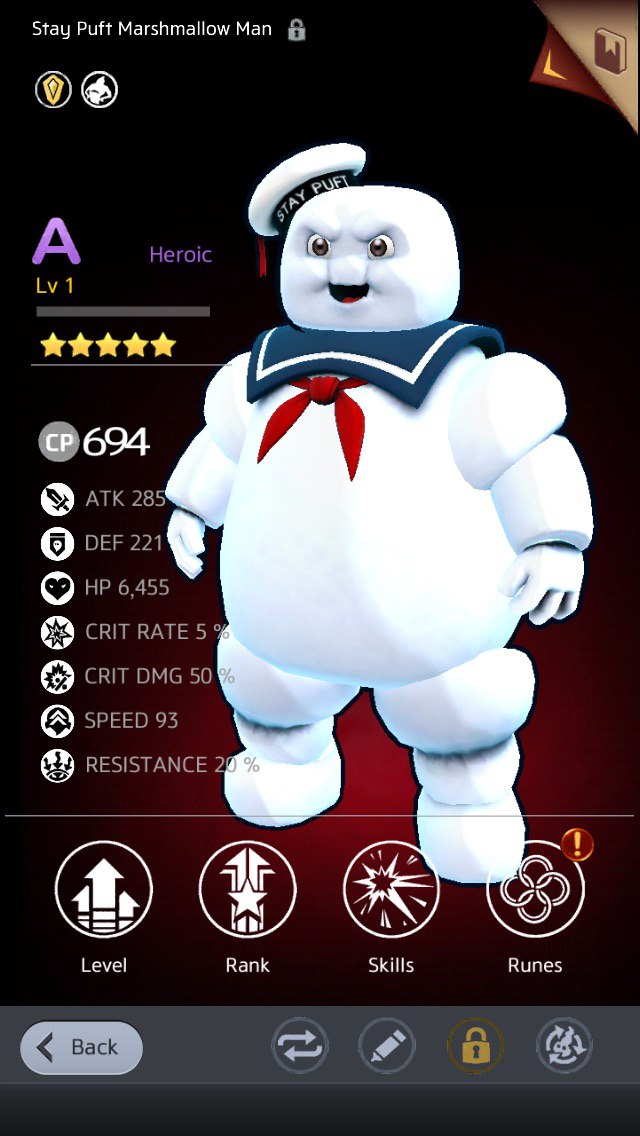Tap the white ghost trait icon

click(99, 91)
